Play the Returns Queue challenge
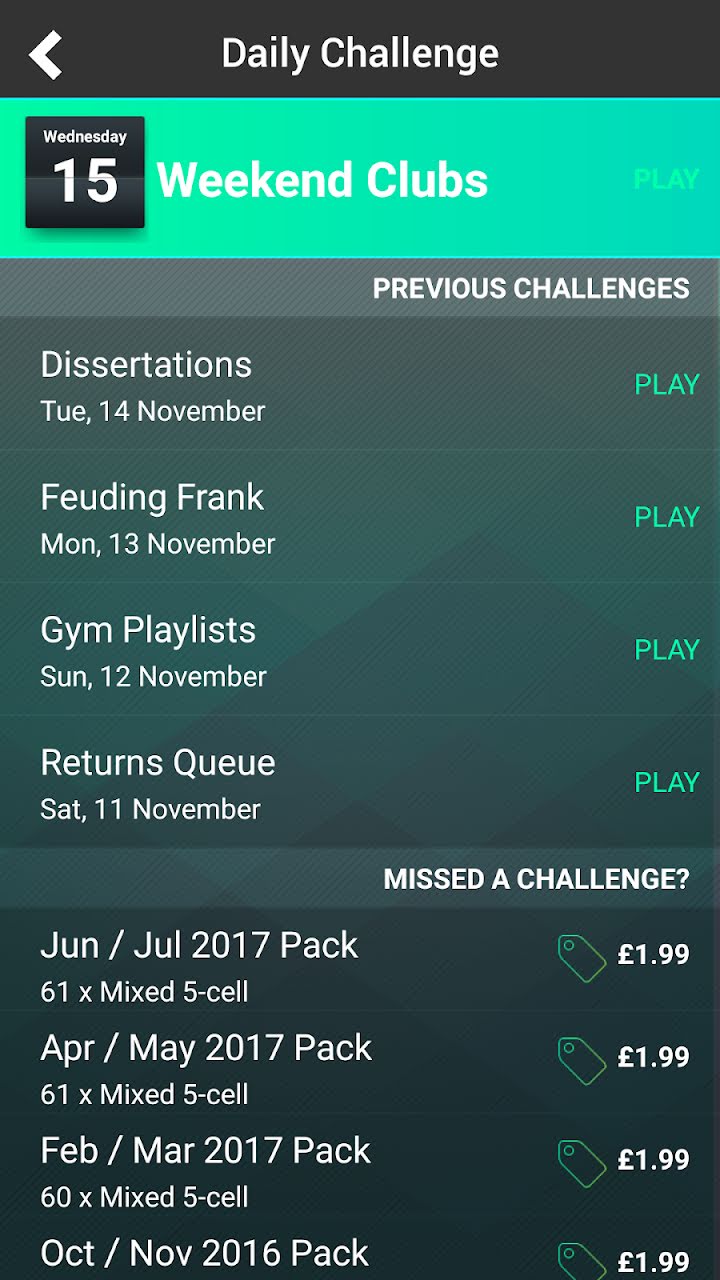720x1280 pixels. point(666,782)
